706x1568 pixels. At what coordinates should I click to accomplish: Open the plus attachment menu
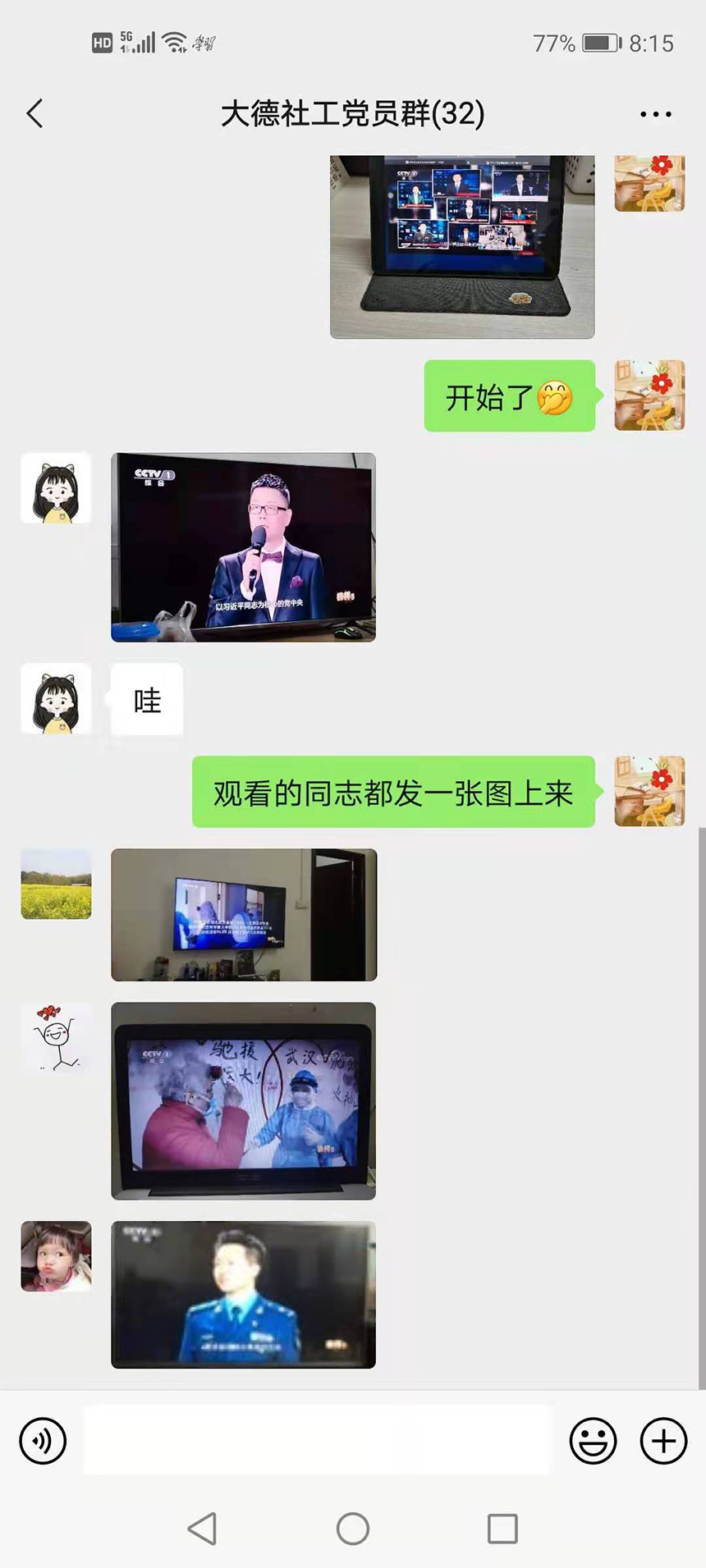(x=663, y=1441)
